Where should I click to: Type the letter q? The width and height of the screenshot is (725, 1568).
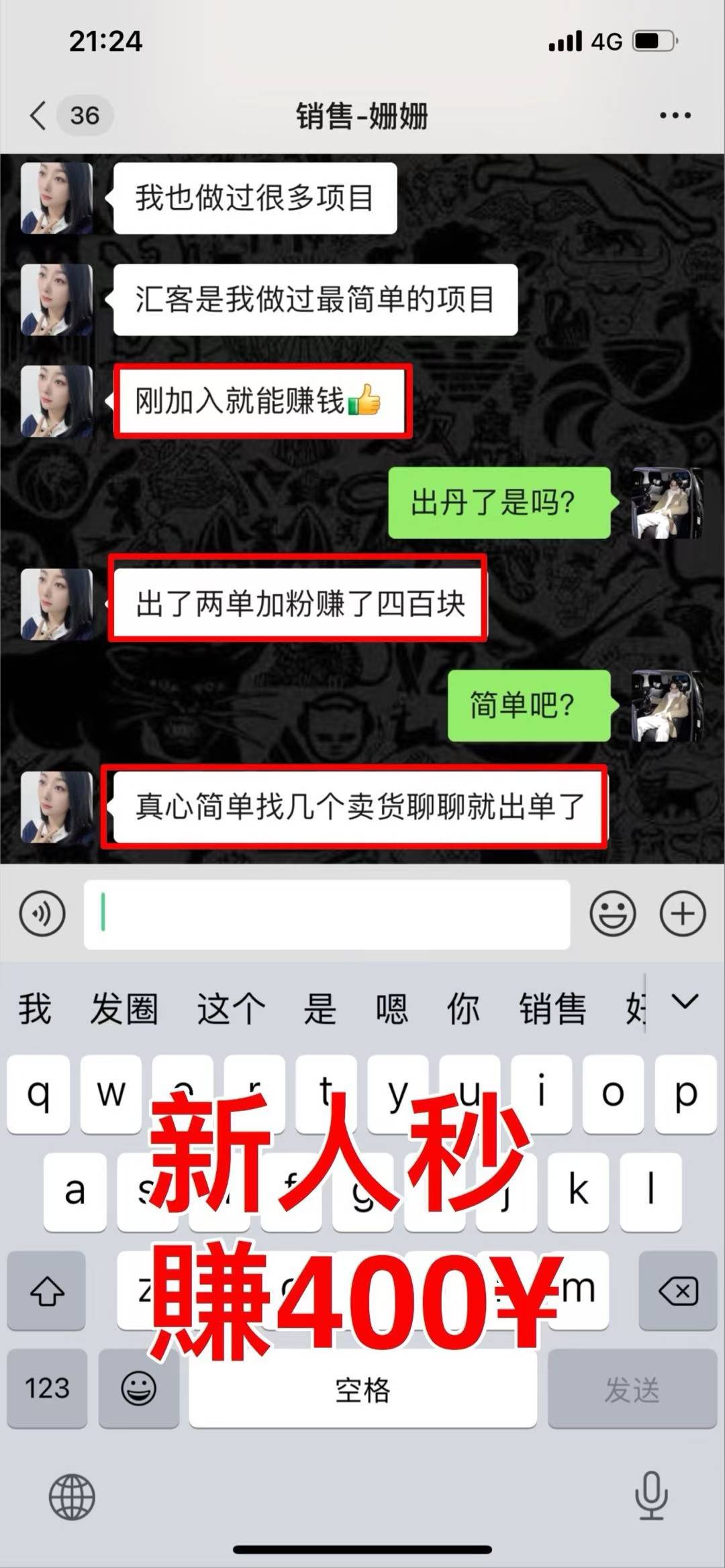point(38,1094)
